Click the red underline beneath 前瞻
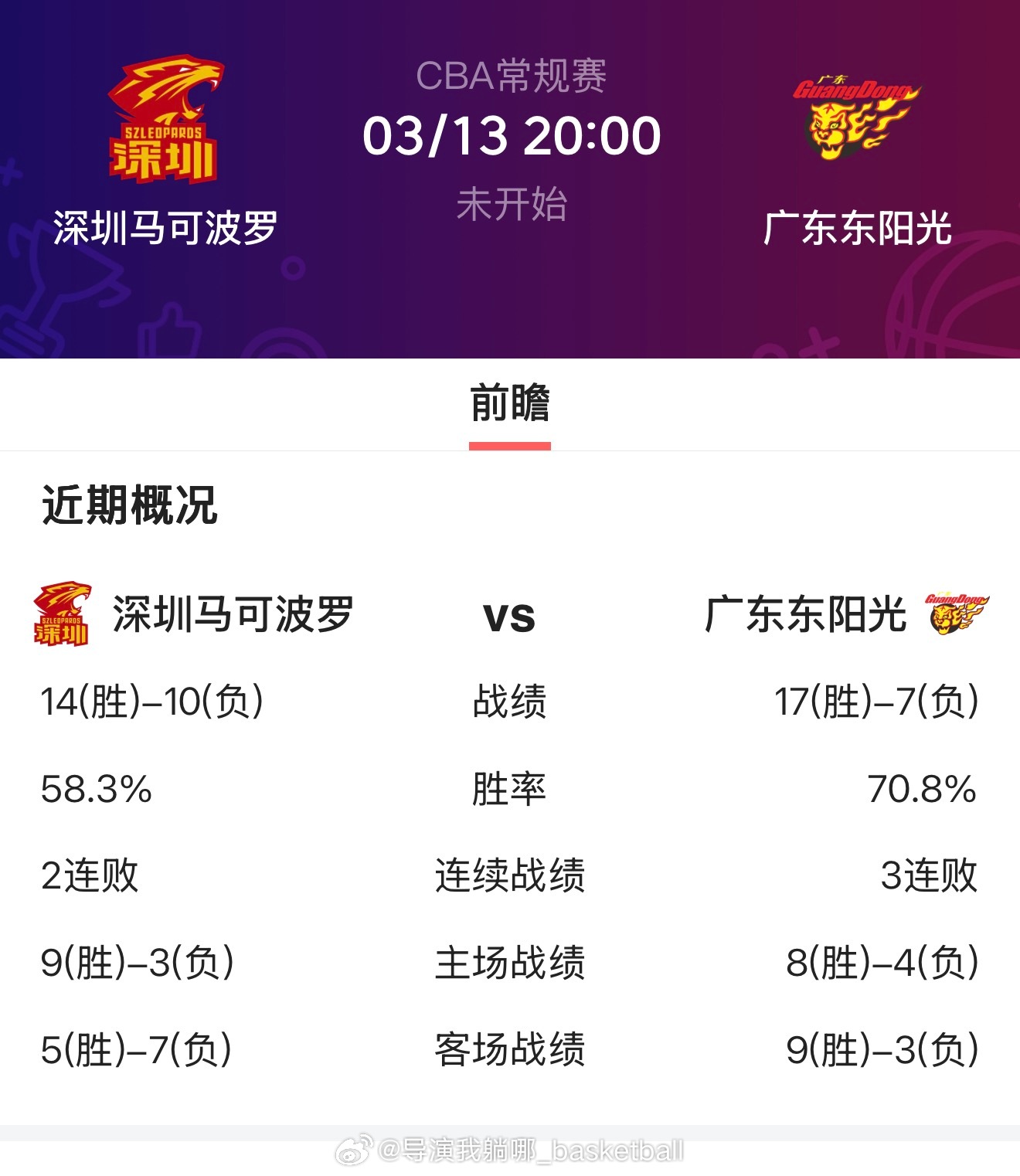The image size is (1020, 1176). pos(511,443)
